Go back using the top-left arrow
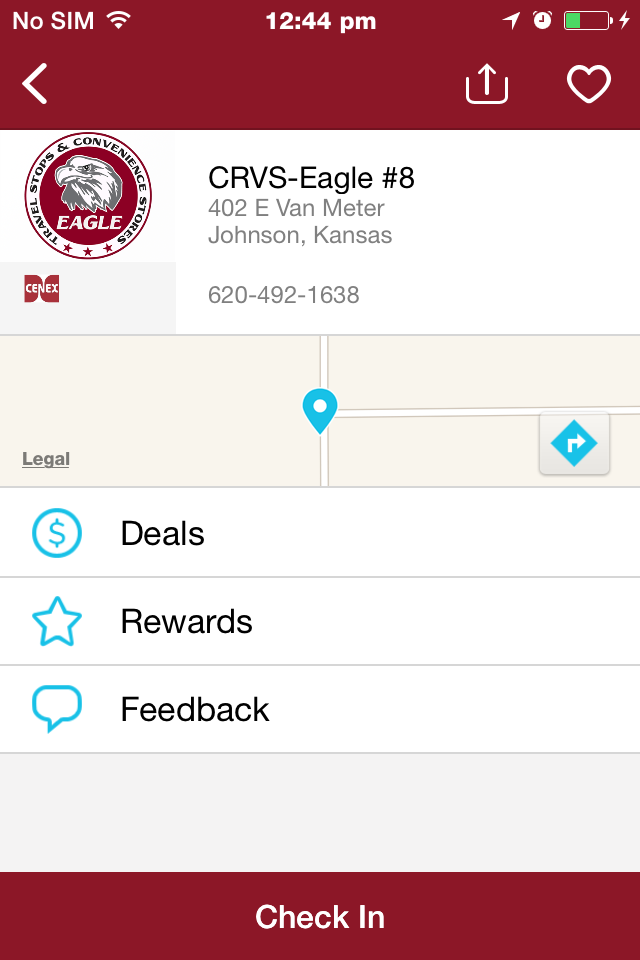This screenshot has height=960, width=640. point(35,84)
